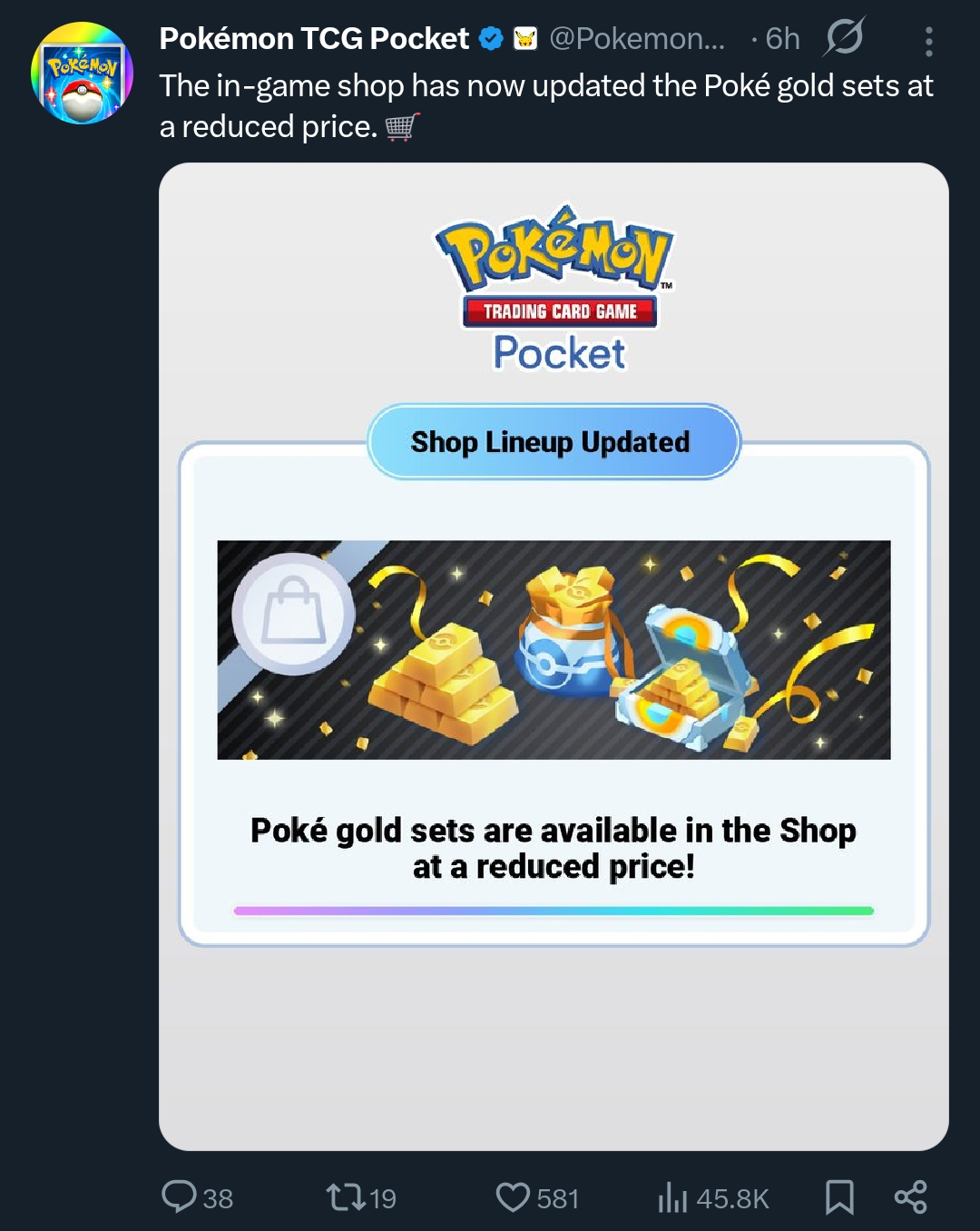Open Pokémon TCG Pocket profile picture
The width and height of the screenshot is (980, 1231).
(82, 74)
